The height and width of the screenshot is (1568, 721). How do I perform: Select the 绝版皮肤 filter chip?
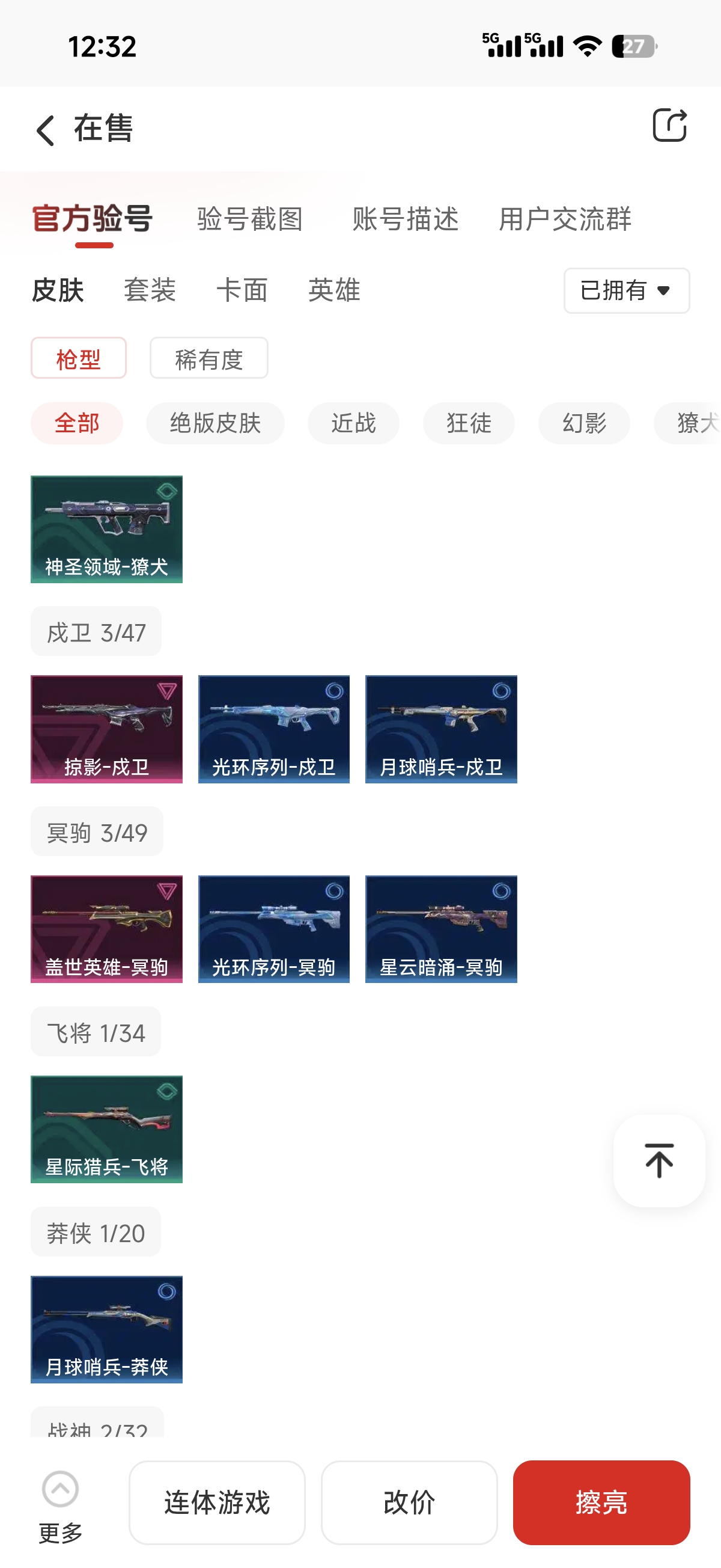pyautogui.click(x=214, y=423)
